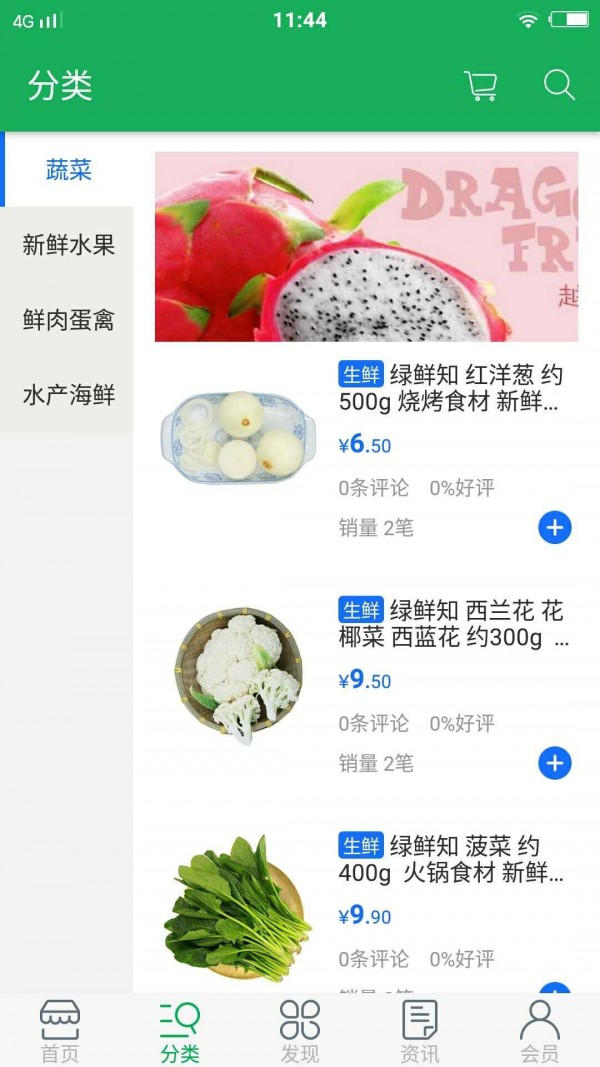This screenshot has height=1067, width=600.
Task: Select the 蔬菜 category
Action: (x=68, y=170)
